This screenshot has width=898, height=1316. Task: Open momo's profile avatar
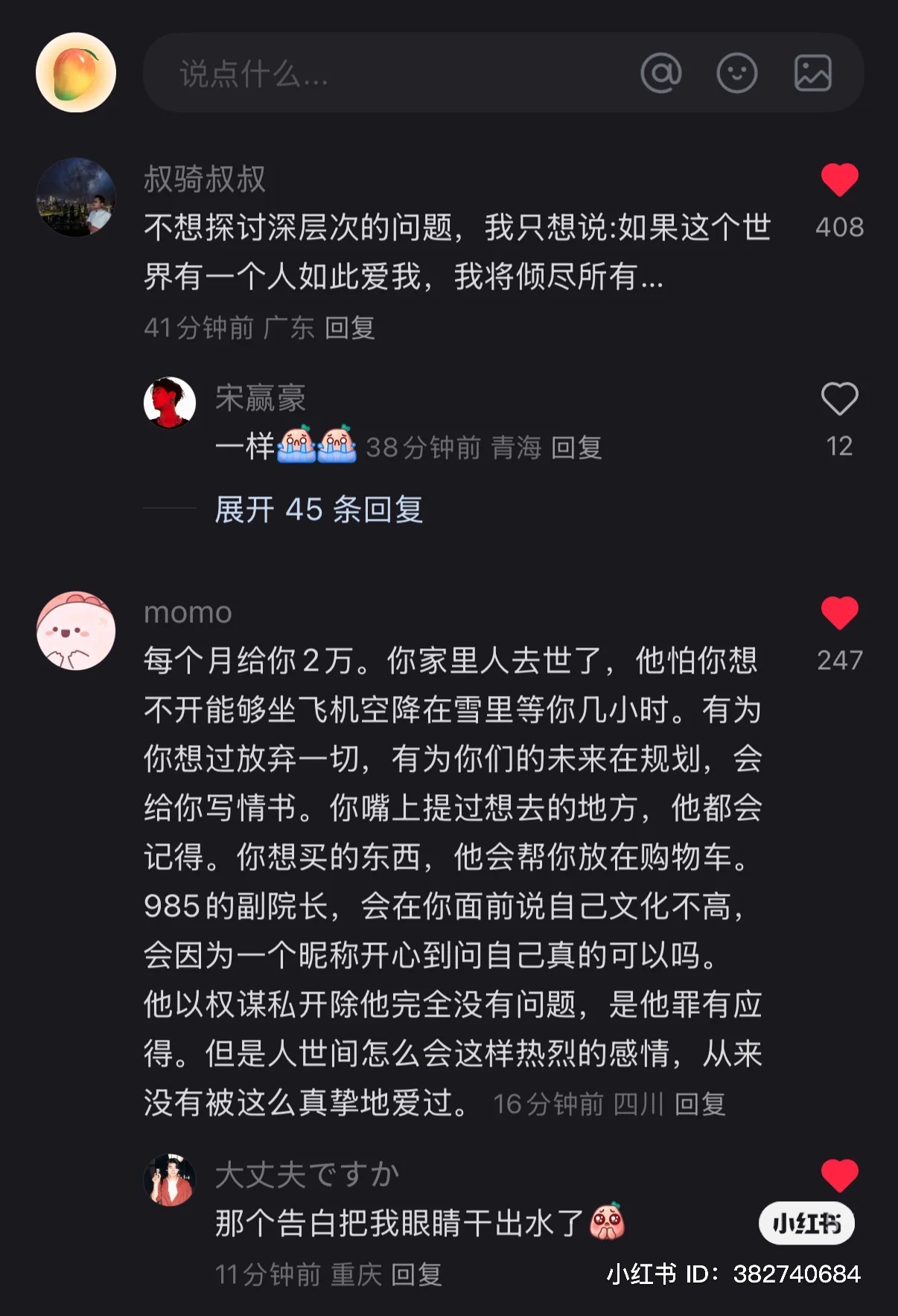[x=76, y=631]
